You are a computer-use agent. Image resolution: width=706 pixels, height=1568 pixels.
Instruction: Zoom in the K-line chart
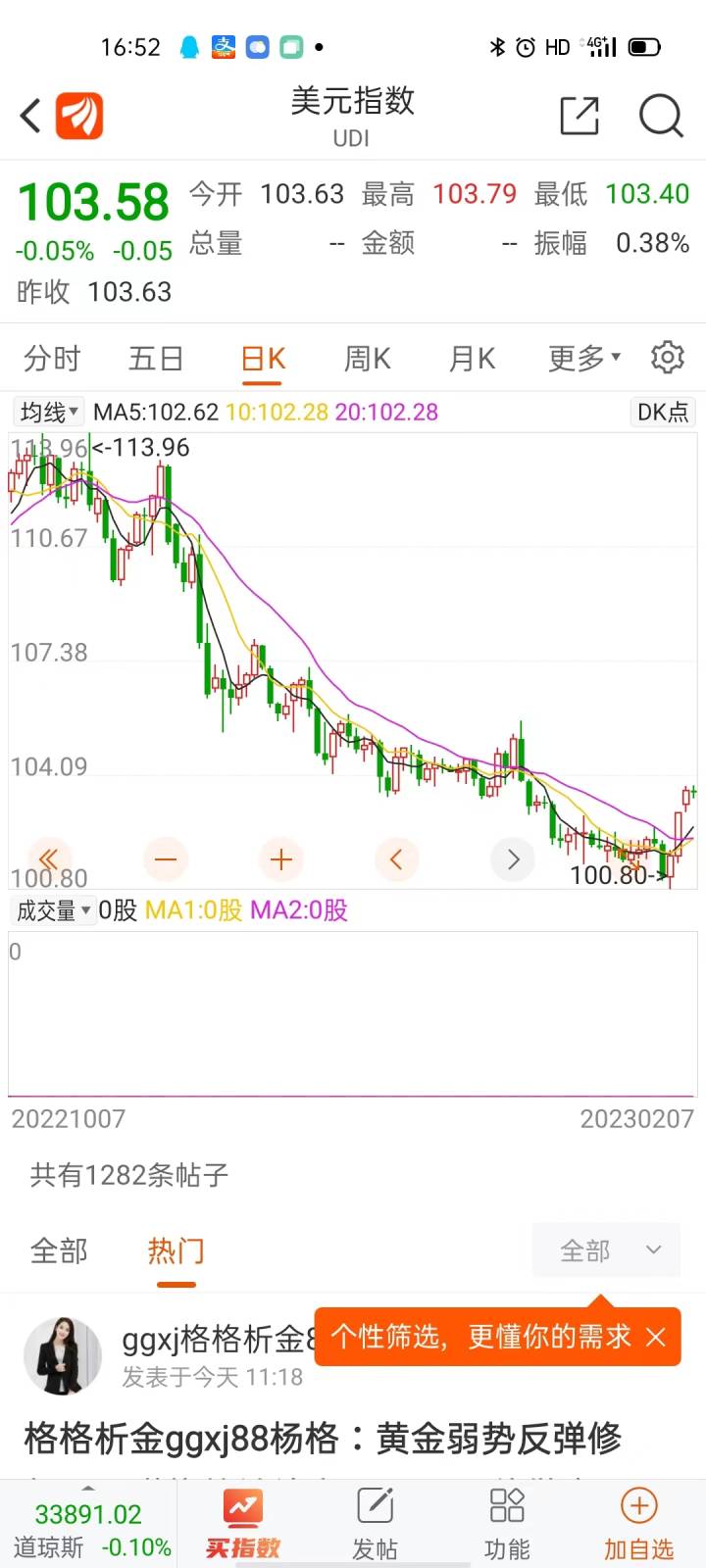(x=281, y=860)
